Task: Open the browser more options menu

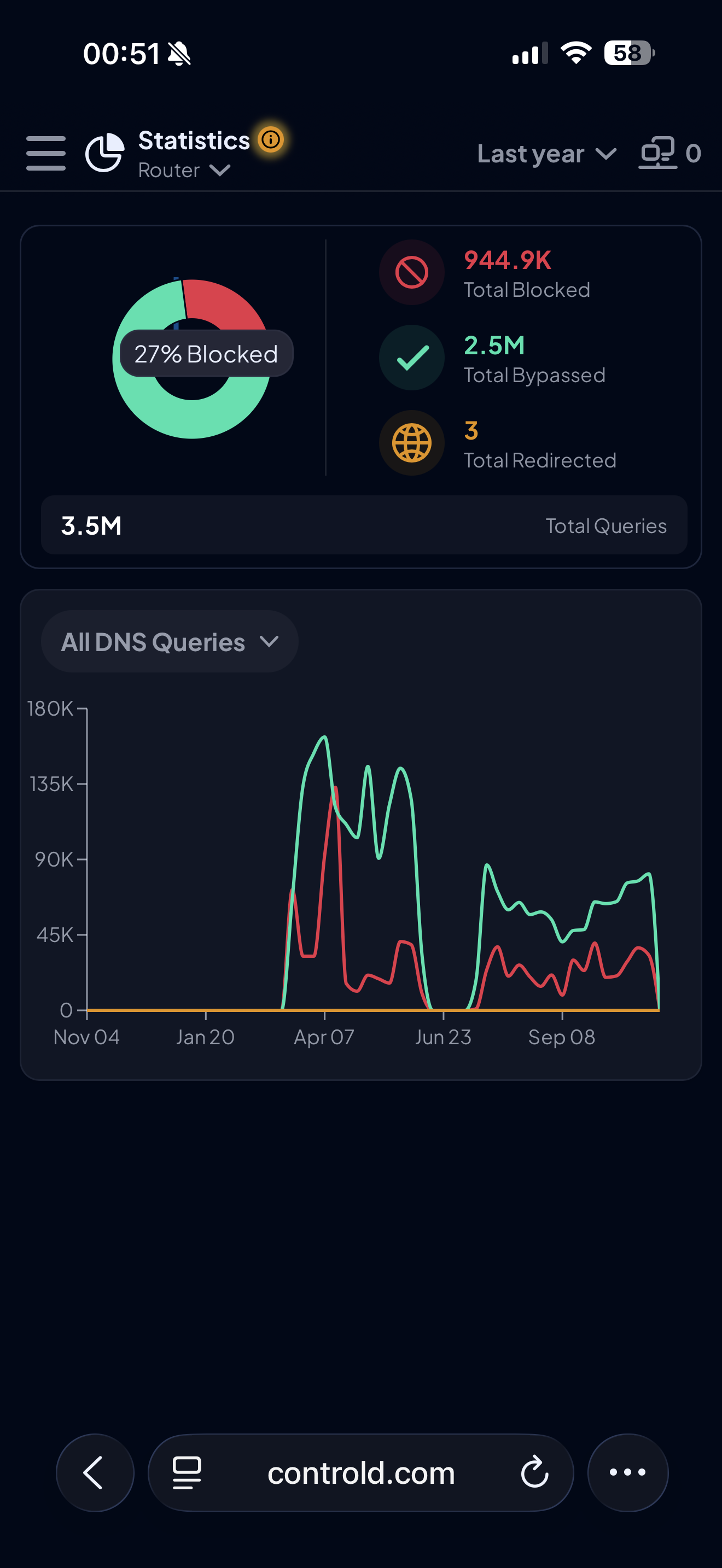Action: tap(627, 1472)
